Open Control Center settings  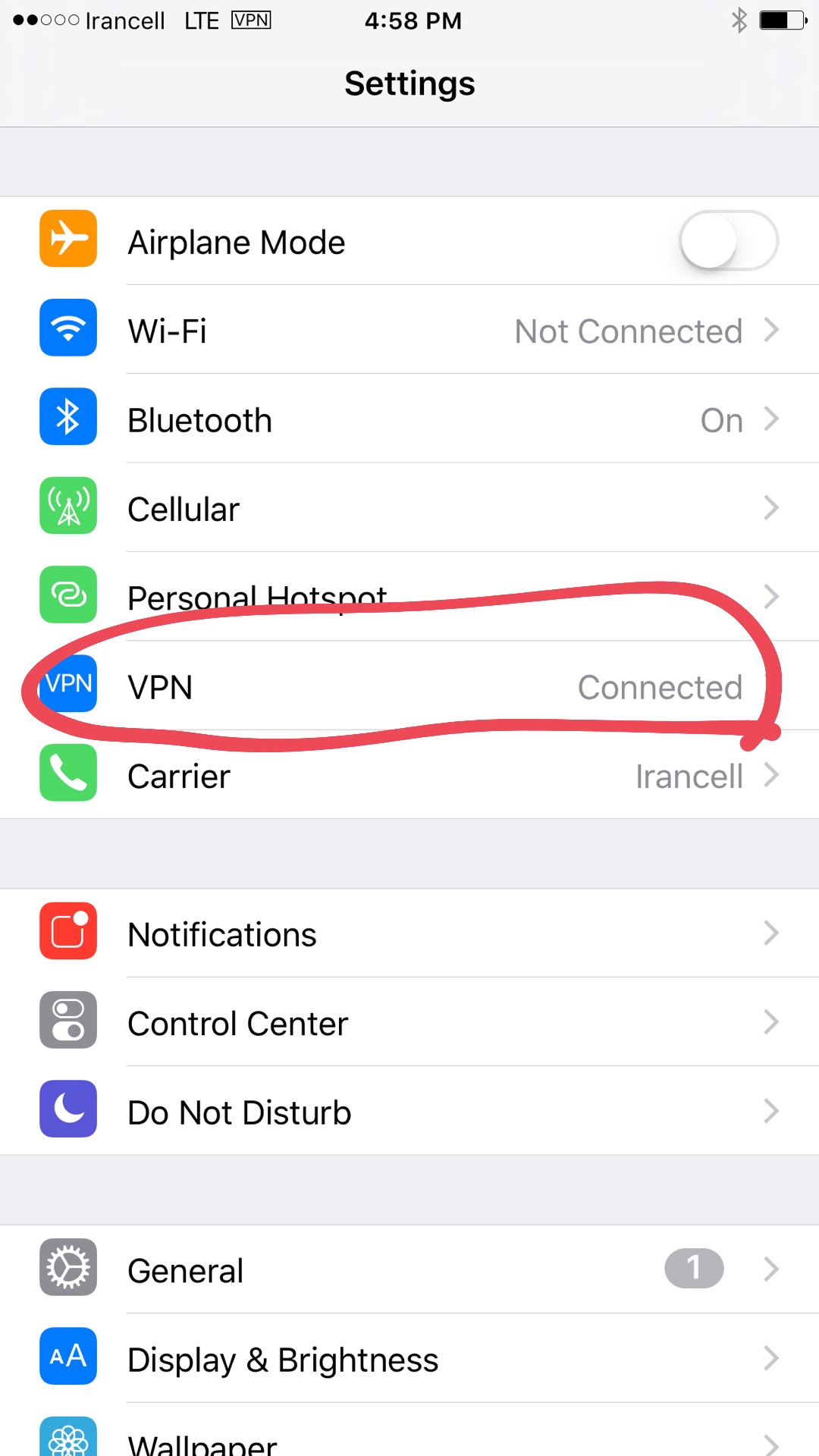[x=409, y=1022]
